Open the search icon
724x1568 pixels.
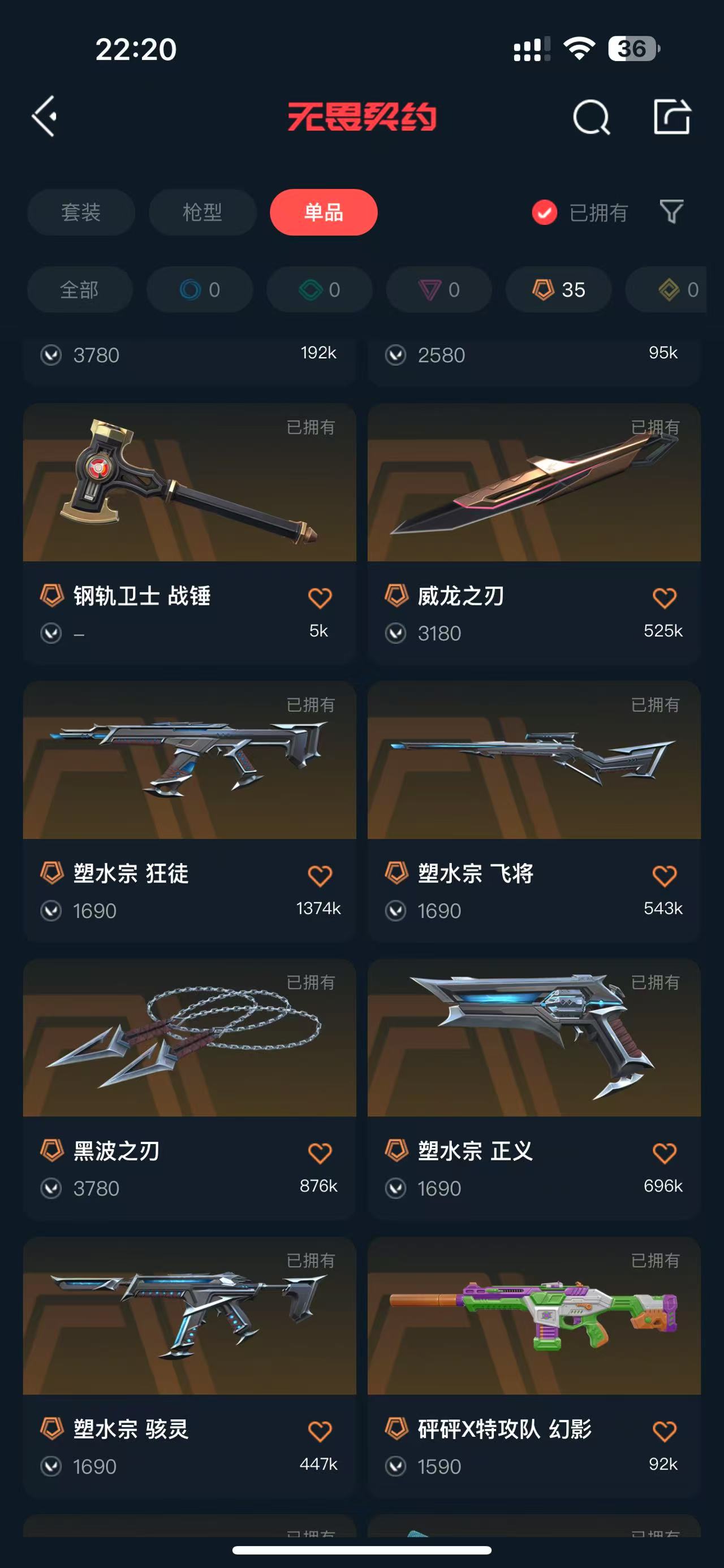591,116
